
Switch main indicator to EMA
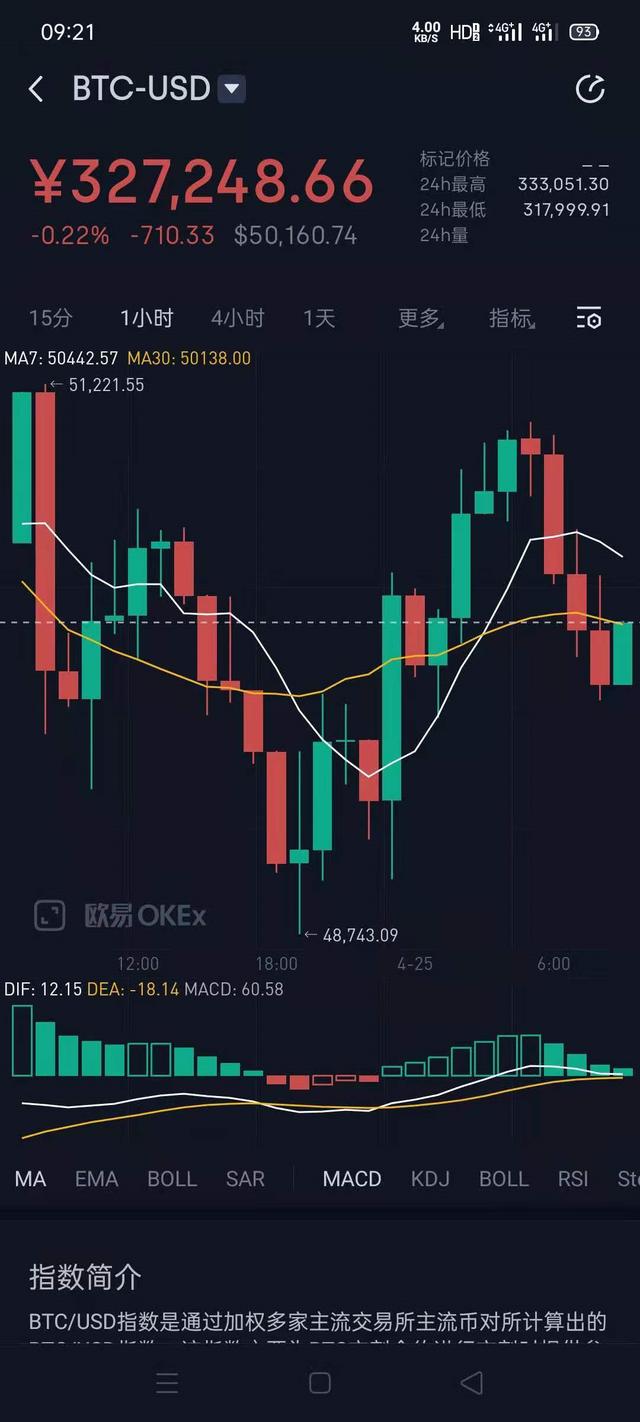click(x=96, y=1179)
